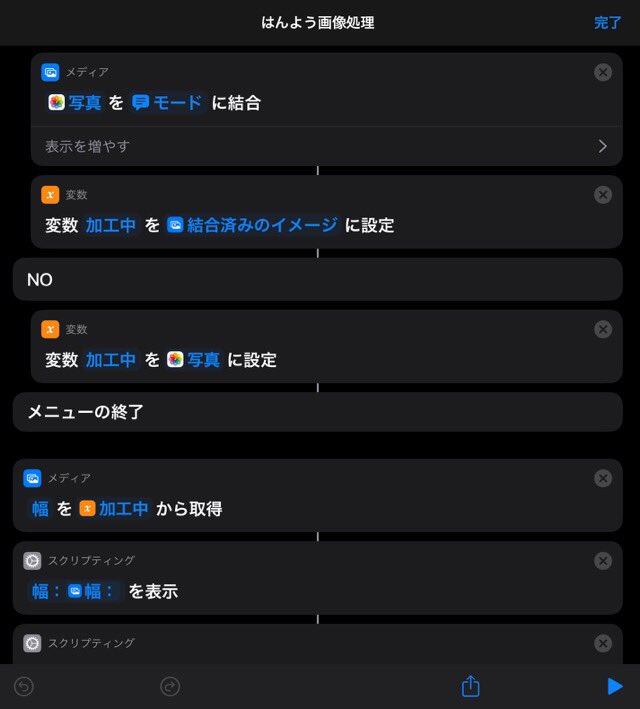Image resolution: width=640 pixels, height=709 pixels.
Task: Change the モード parameter in the combine action
Action: tap(167, 102)
